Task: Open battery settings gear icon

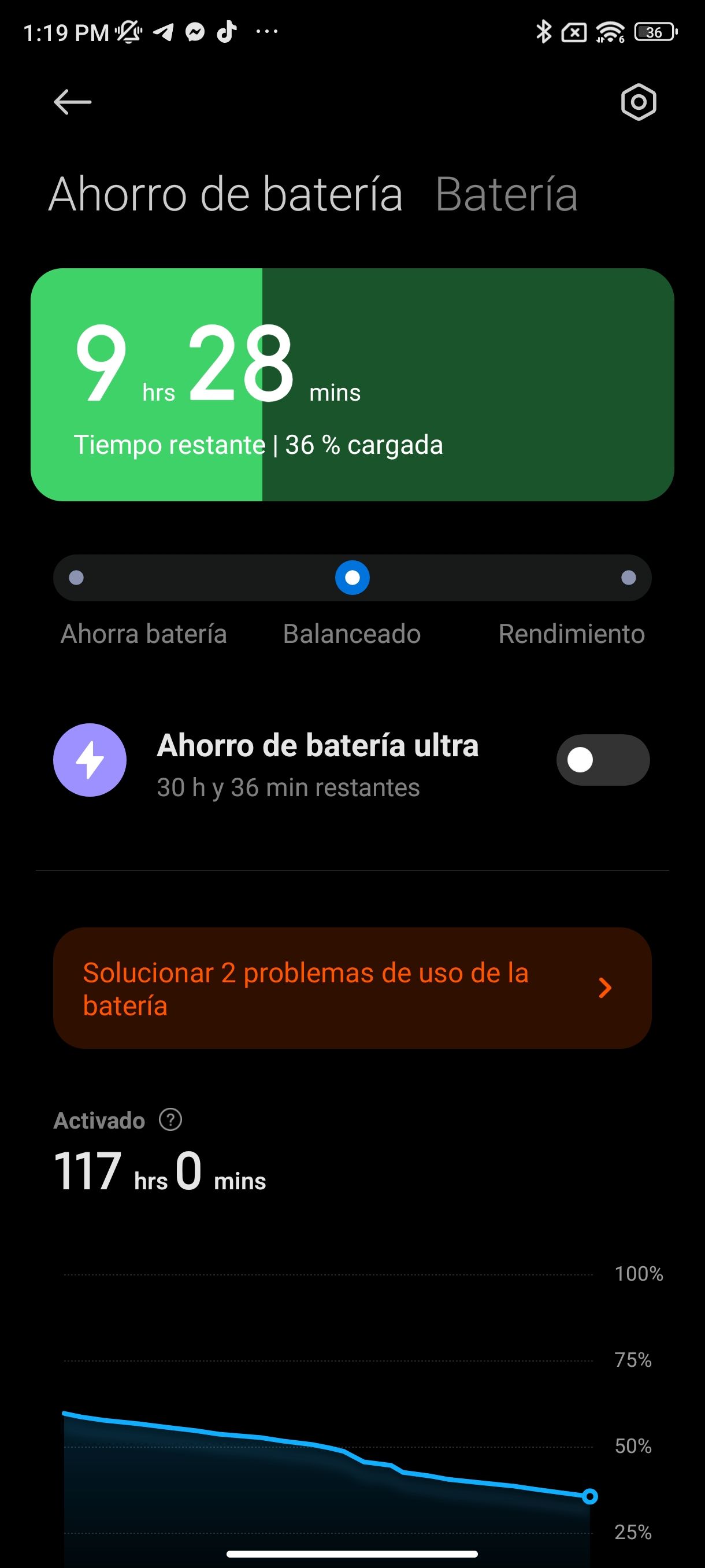Action: point(638,102)
